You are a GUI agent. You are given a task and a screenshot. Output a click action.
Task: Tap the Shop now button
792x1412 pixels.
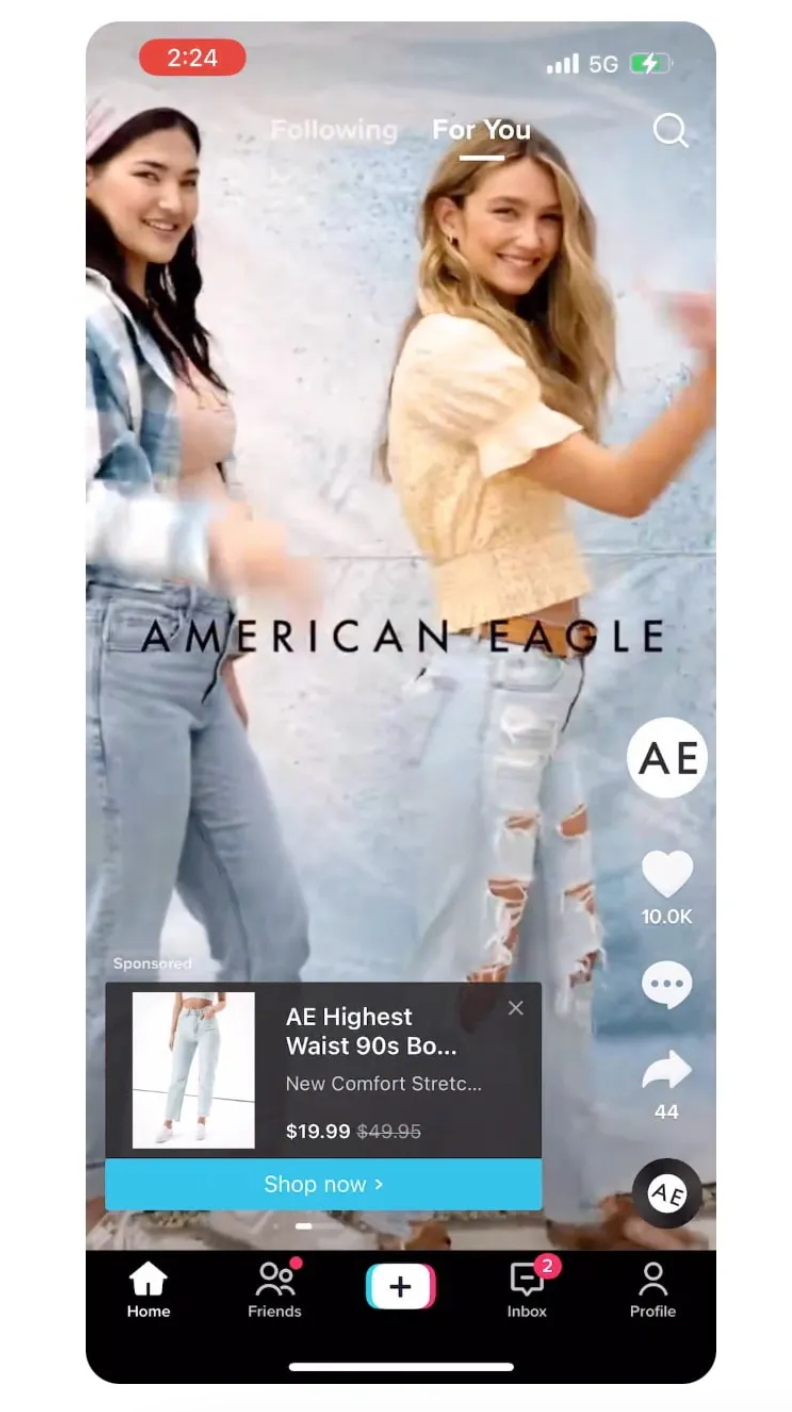point(323,1184)
